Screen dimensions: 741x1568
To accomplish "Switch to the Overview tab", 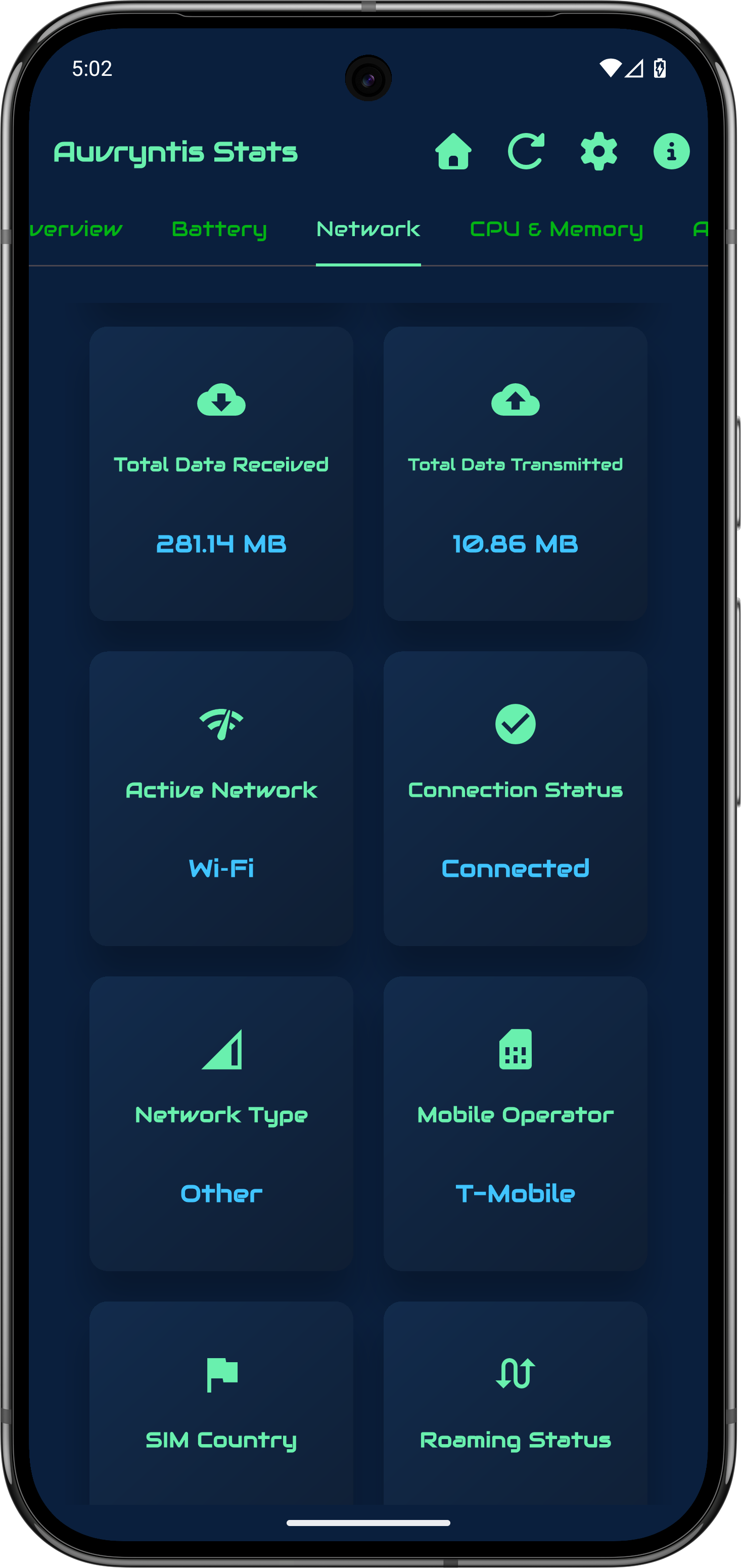I will coord(77,230).
